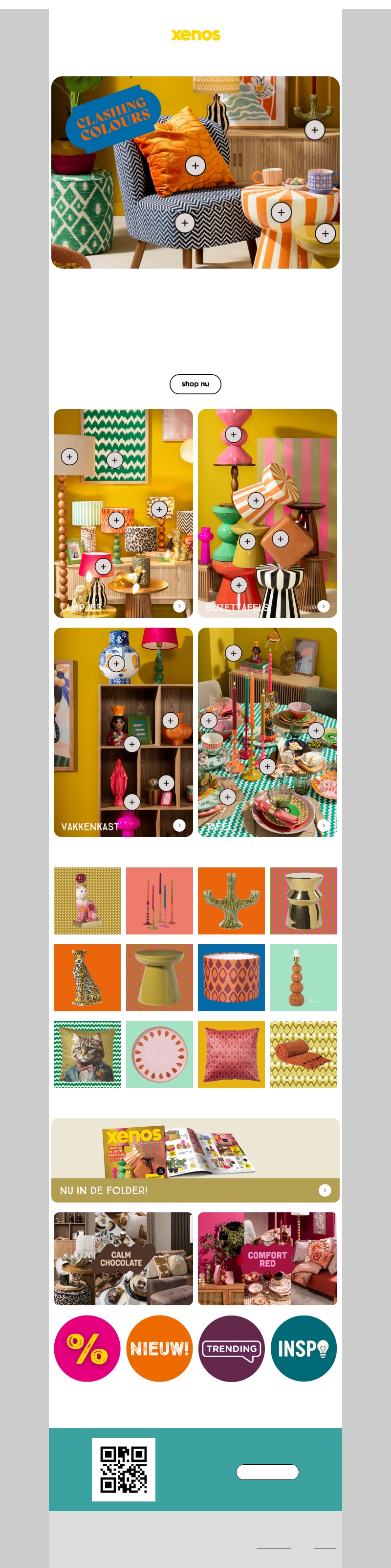View the pink cat figurine product
Image resolution: width=391 pixels, height=1568 pixels.
point(87,900)
